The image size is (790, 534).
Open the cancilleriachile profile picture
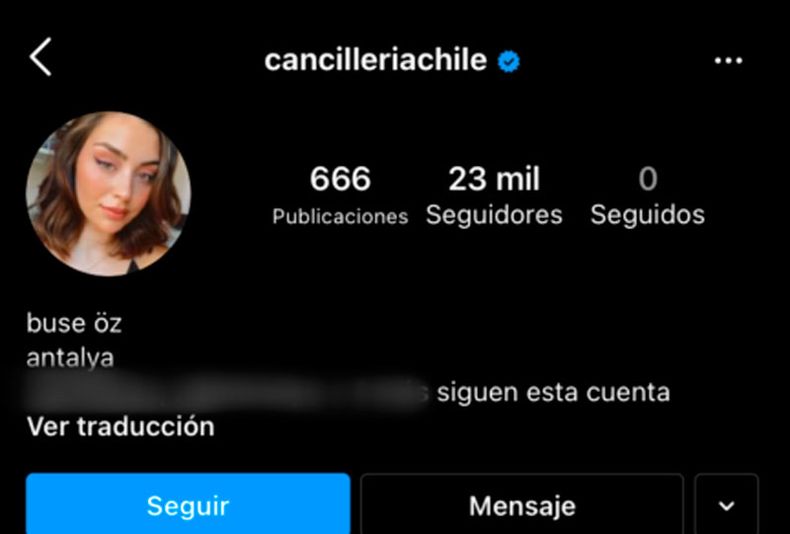108,194
